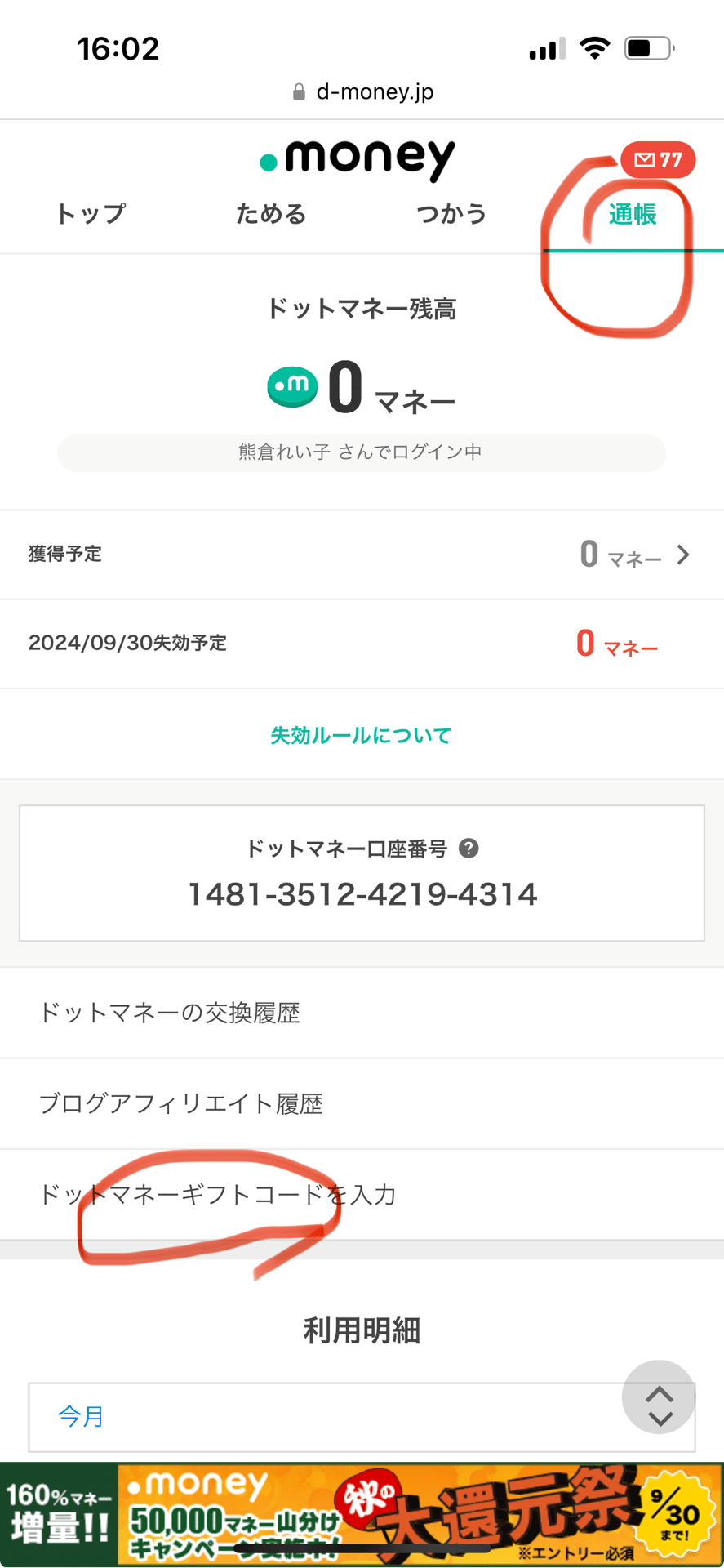The image size is (724, 1568).
Task: Switch to the ためる tab
Action: click(x=270, y=215)
